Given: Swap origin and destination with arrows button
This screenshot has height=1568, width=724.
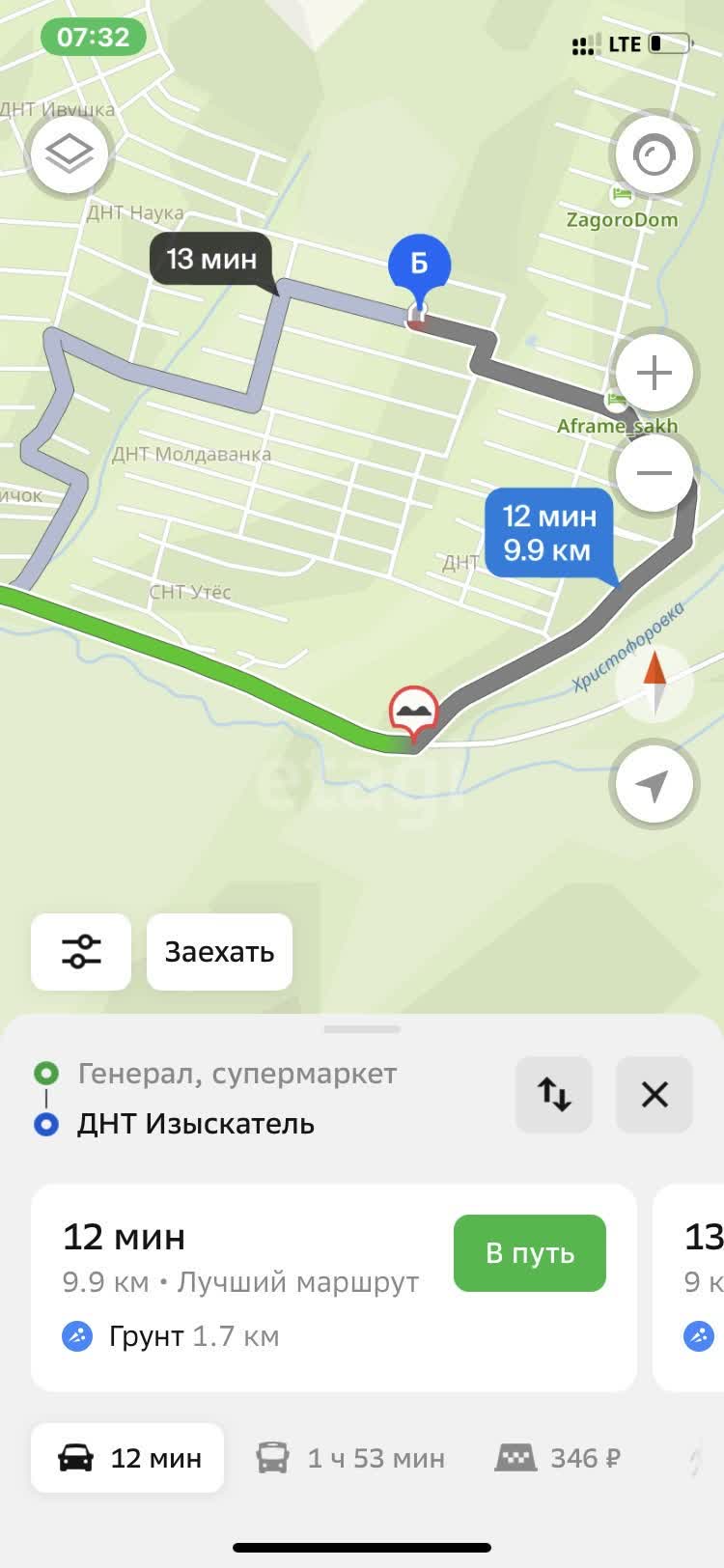Looking at the screenshot, I should [x=554, y=1094].
